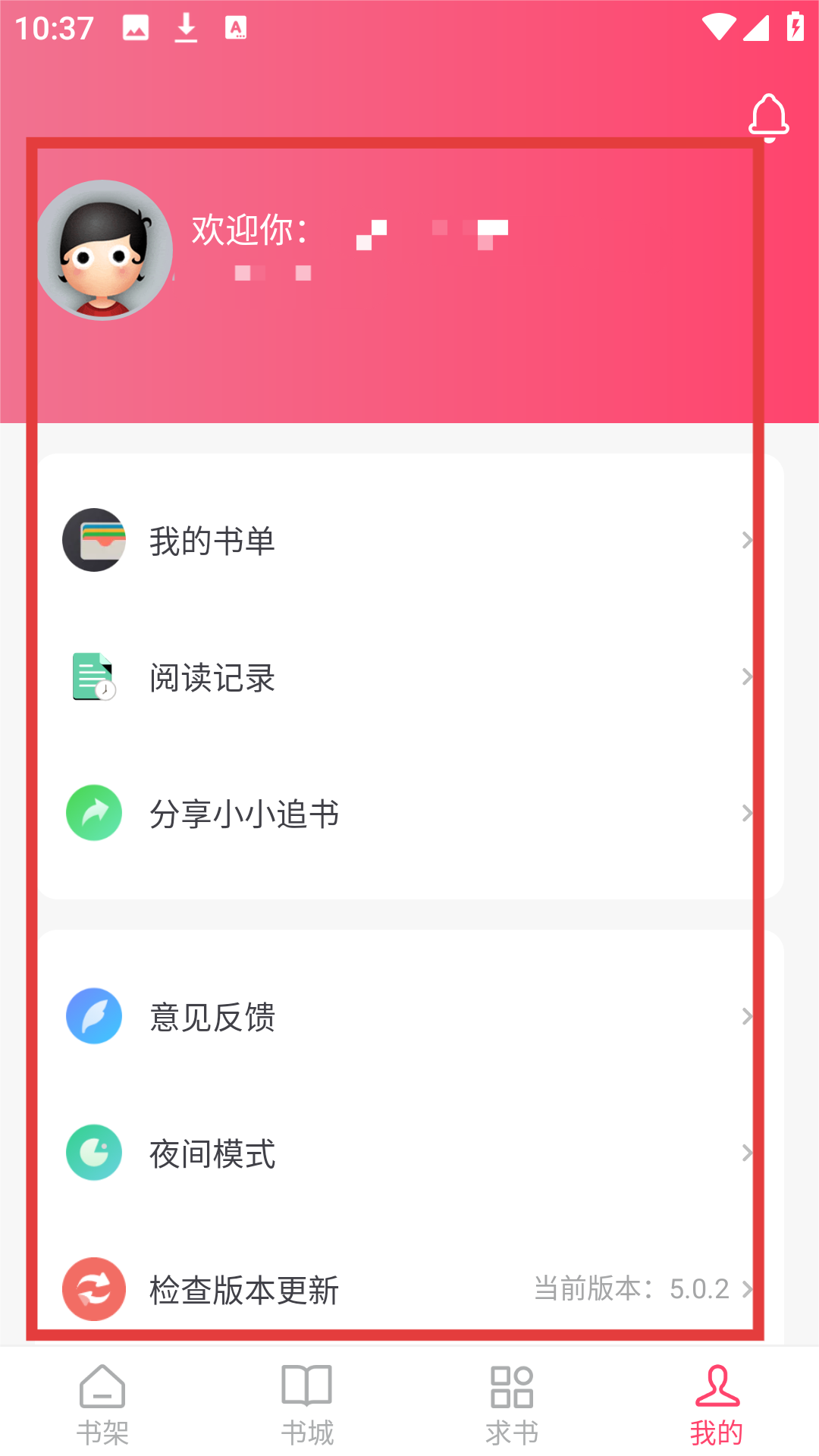Screen dimensions: 819x1456
Task: Open the notifications bell
Action: coord(768,118)
